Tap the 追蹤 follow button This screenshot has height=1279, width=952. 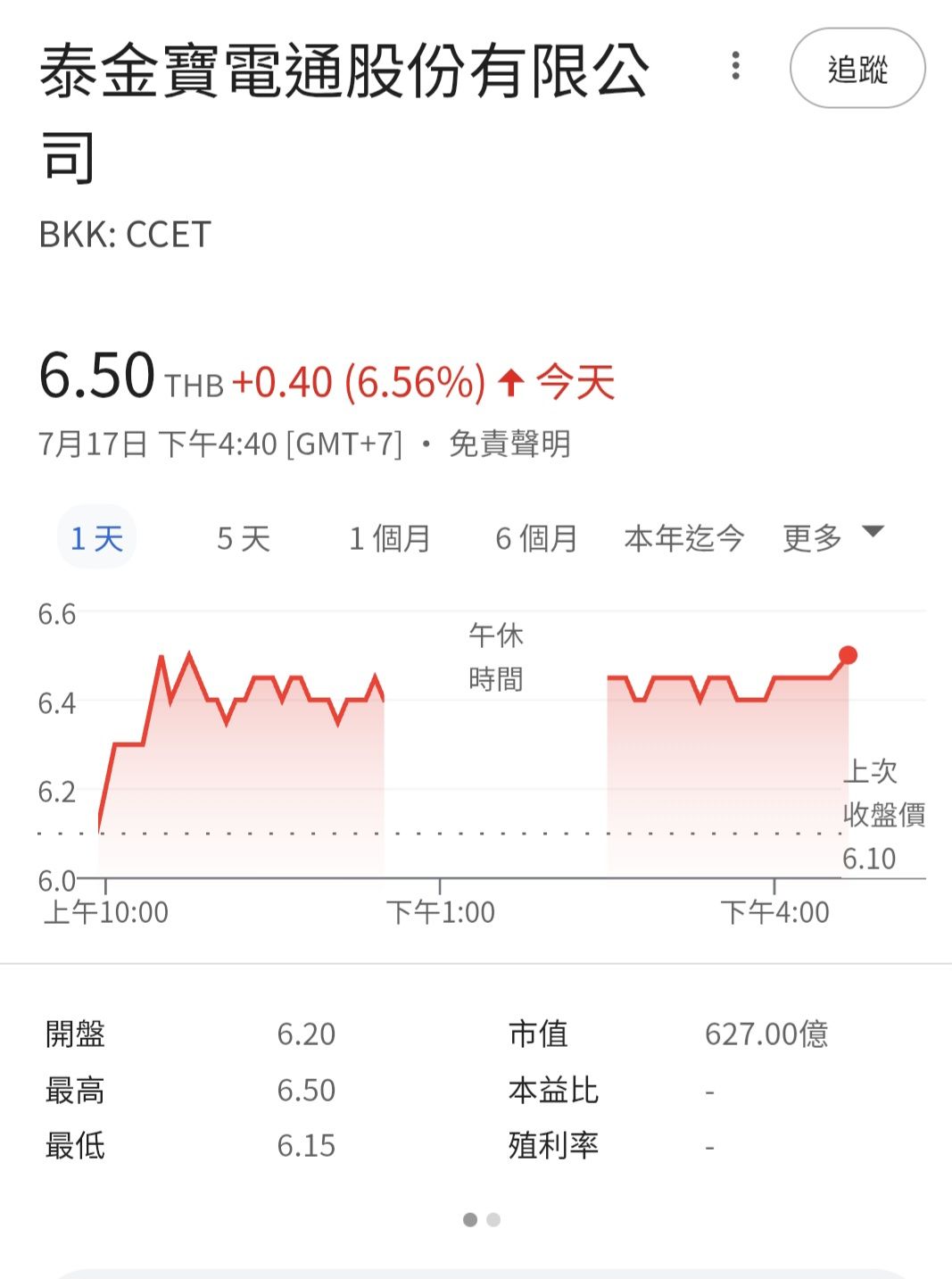pos(857,69)
